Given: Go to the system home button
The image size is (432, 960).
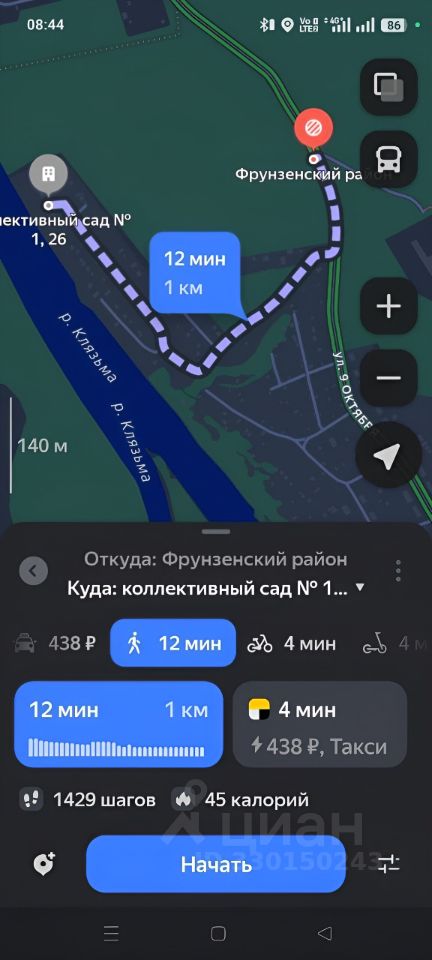Looking at the screenshot, I should click(218, 933).
